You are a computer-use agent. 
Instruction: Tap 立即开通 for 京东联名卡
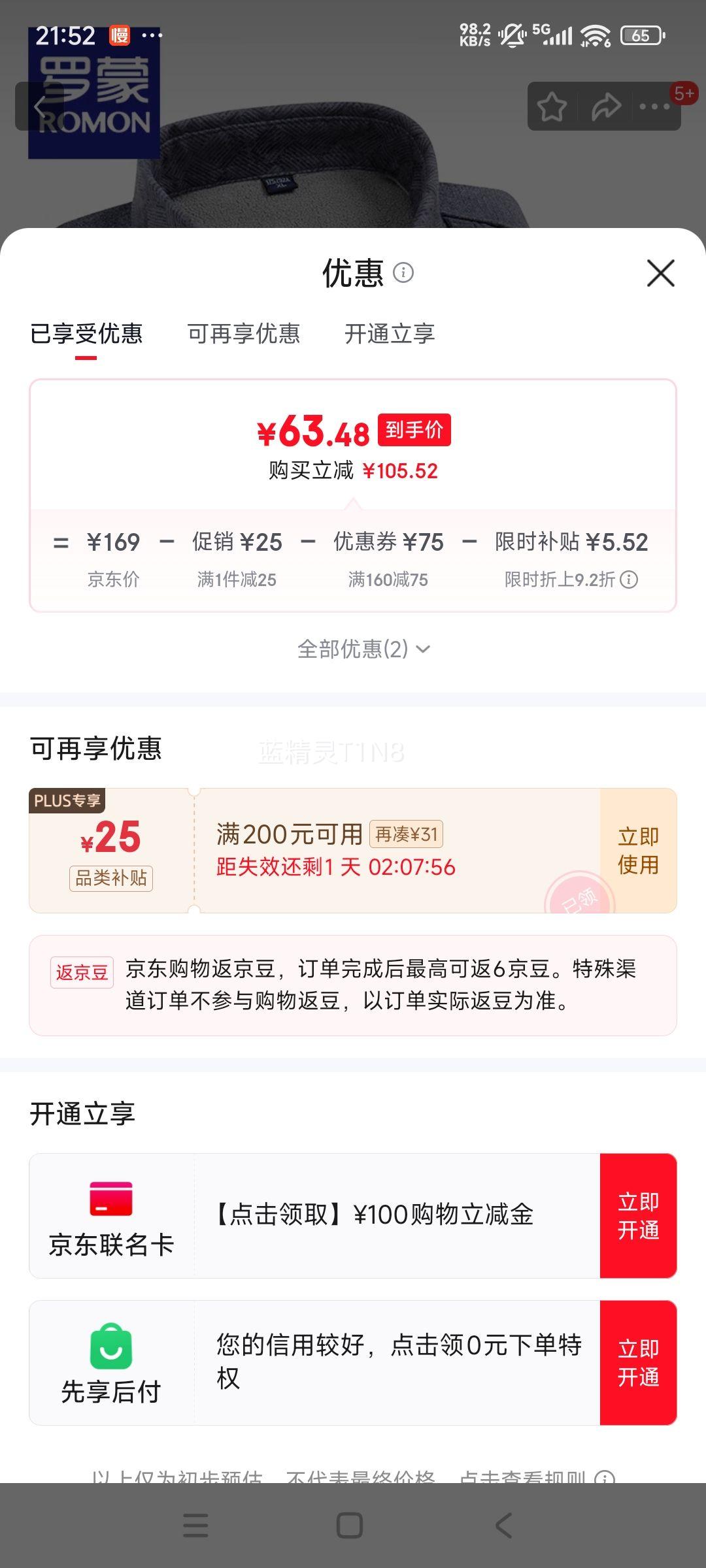[x=639, y=1215]
